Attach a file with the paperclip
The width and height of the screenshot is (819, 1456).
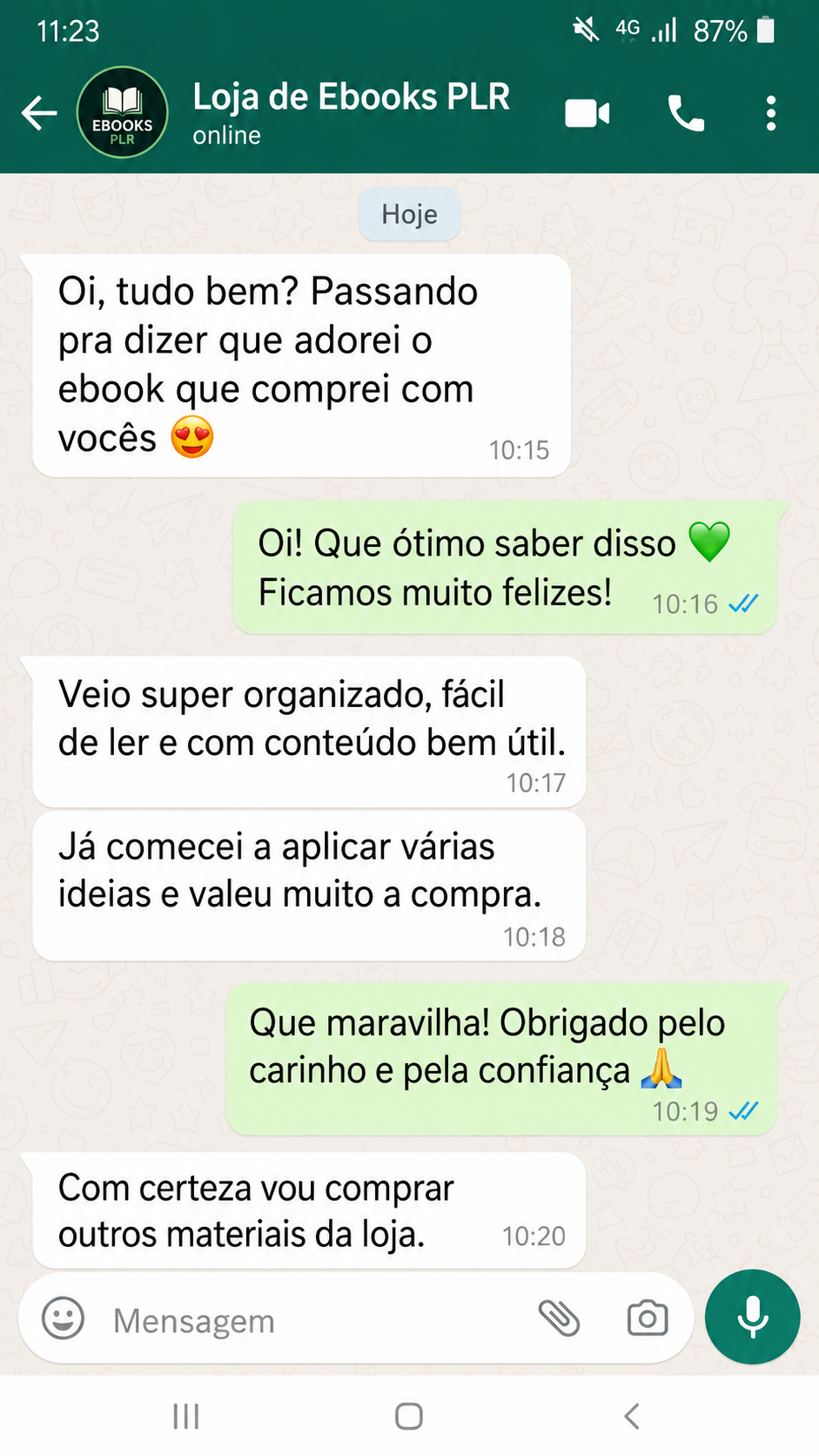tap(559, 1318)
